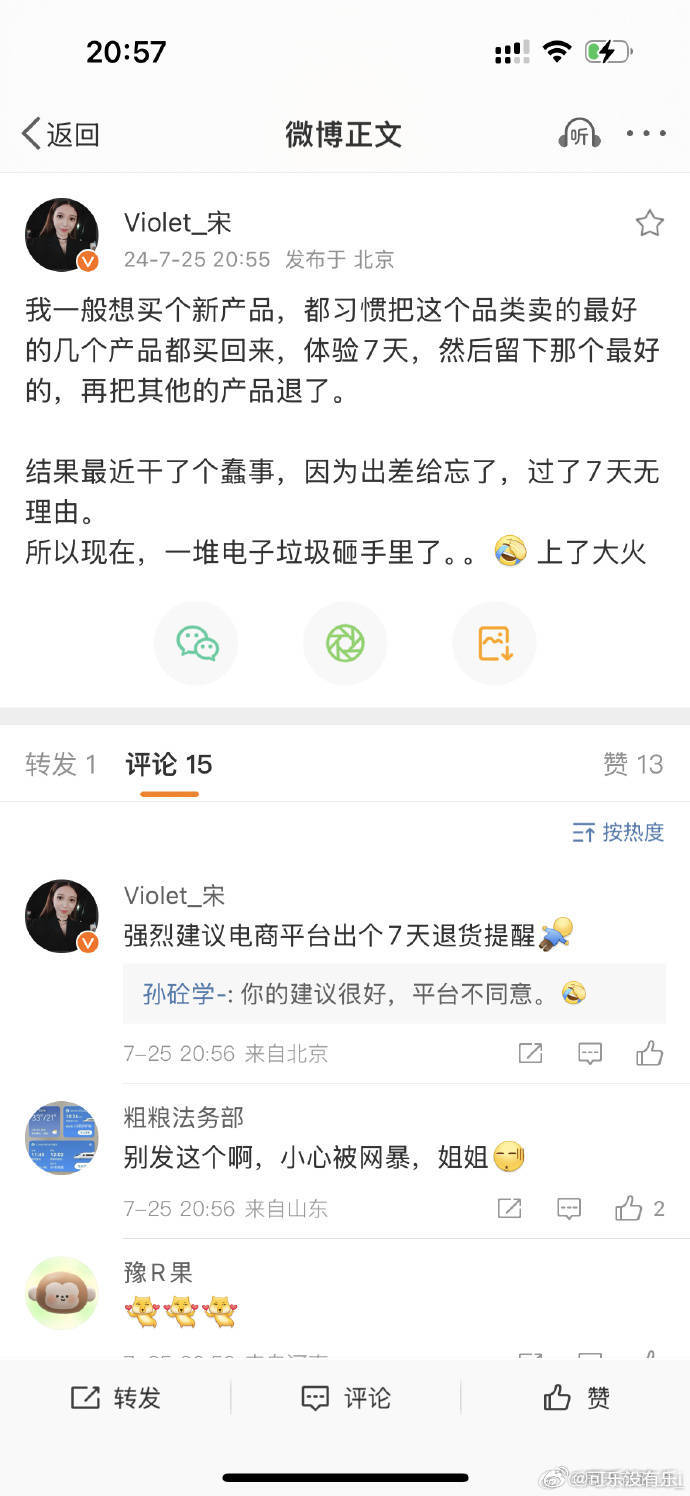
Task: Listen to this post with the 听 icon
Action: [579, 134]
